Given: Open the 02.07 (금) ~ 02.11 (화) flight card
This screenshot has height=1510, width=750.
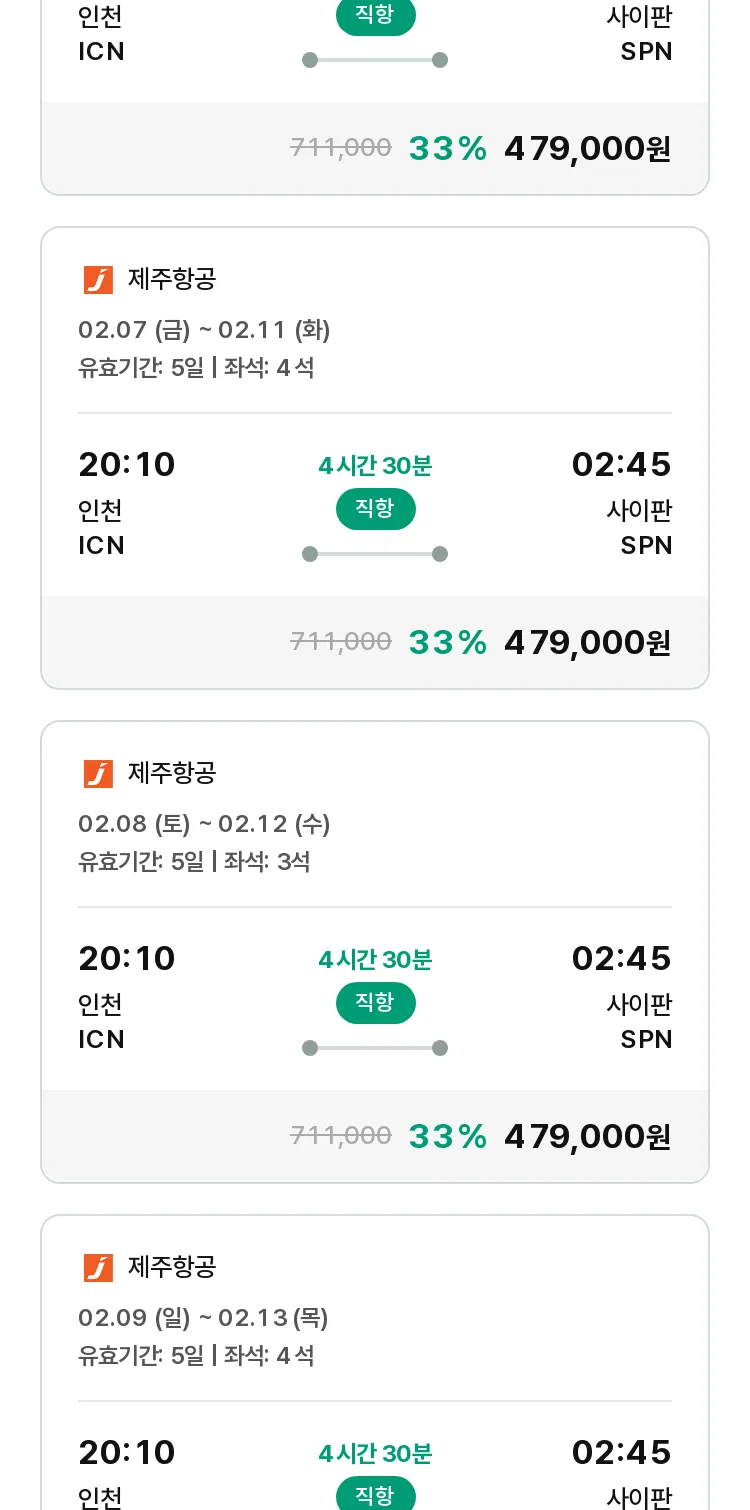Looking at the screenshot, I should pyautogui.click(x=375, y=458).
